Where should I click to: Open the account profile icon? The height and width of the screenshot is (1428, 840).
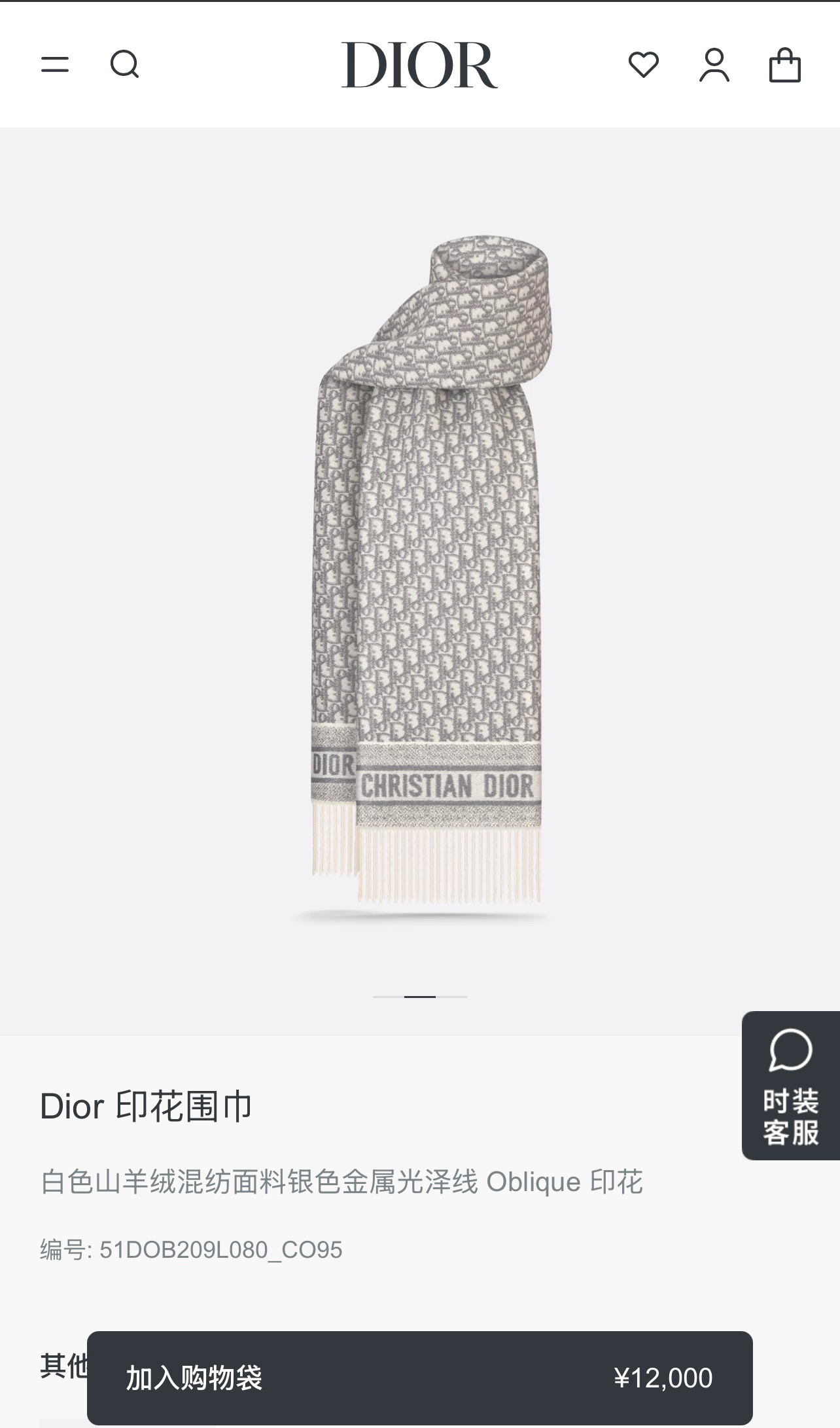[714, 64]
